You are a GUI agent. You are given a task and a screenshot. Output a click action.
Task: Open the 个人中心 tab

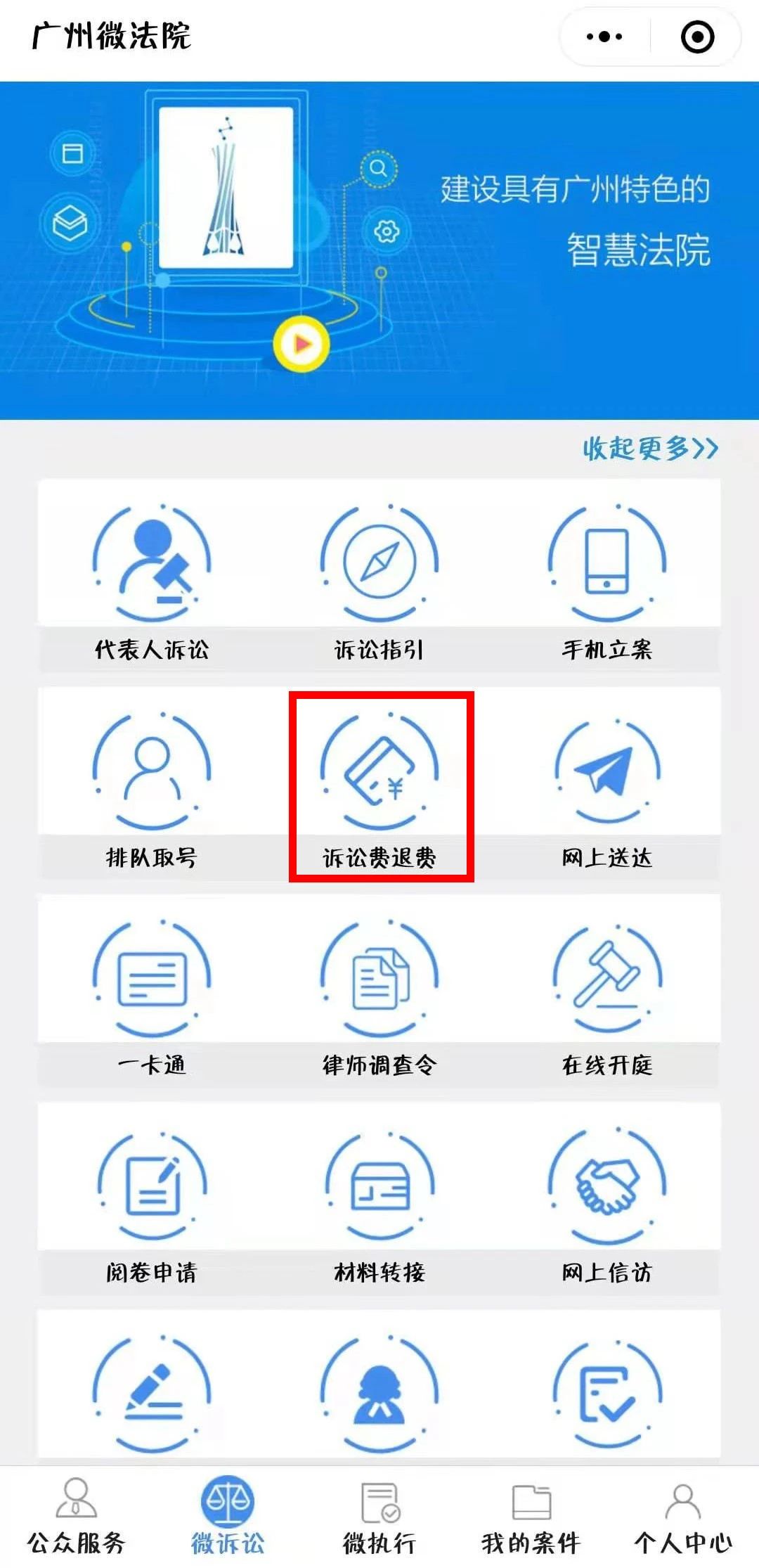(x=682, y=1515)
